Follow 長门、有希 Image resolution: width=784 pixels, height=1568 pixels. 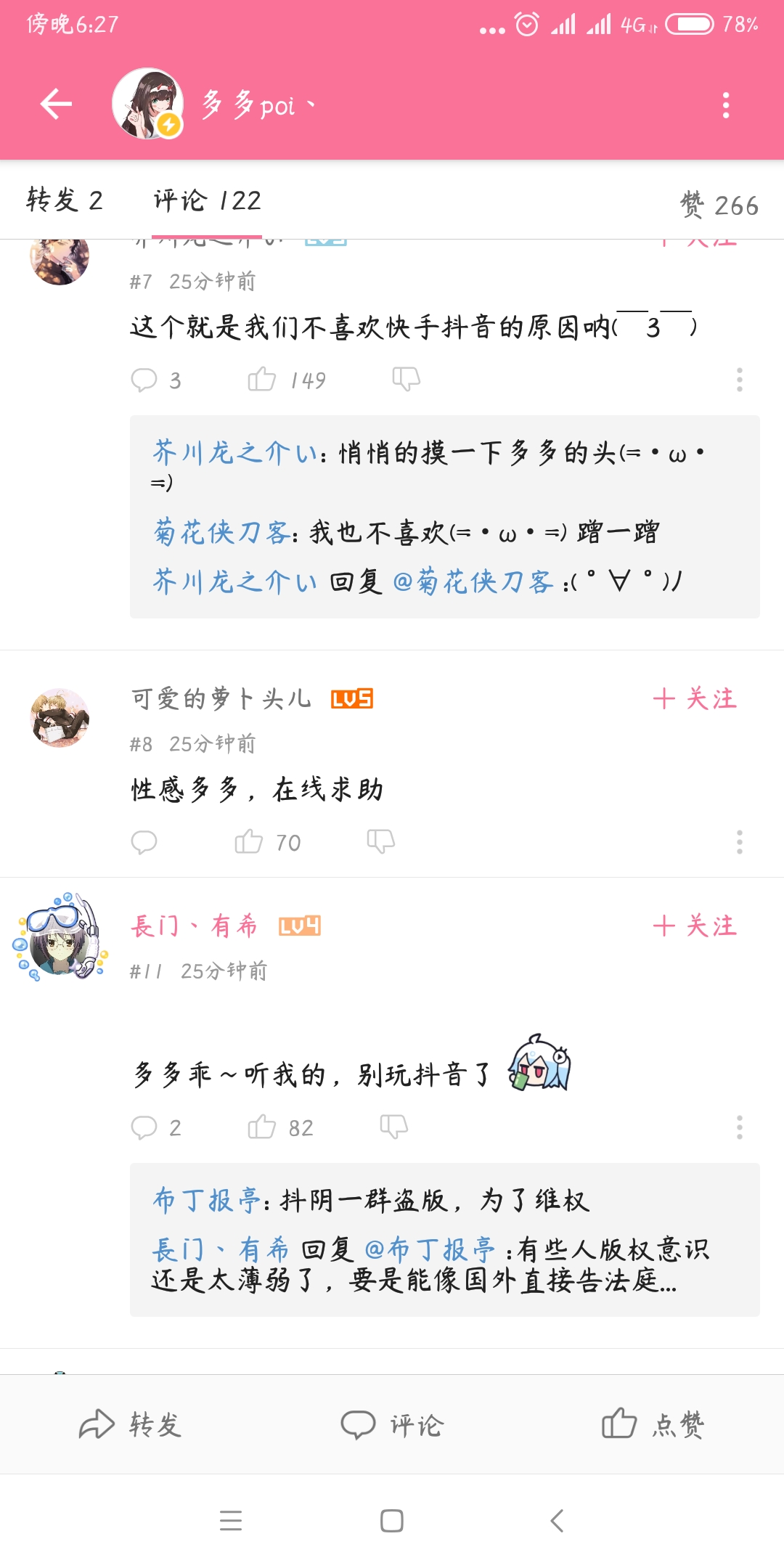click(695, 926)
